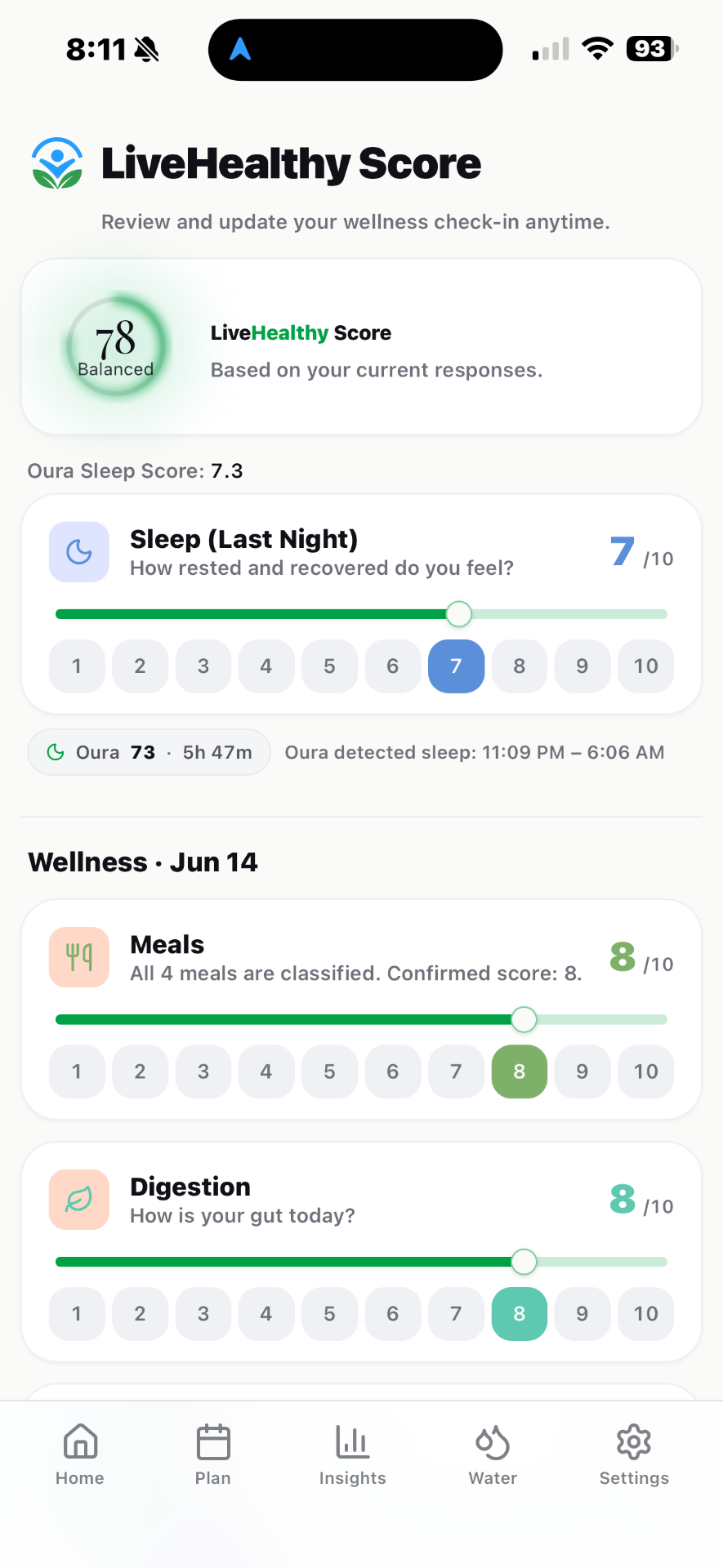Tap the Sleep slider track

(361, 614)
